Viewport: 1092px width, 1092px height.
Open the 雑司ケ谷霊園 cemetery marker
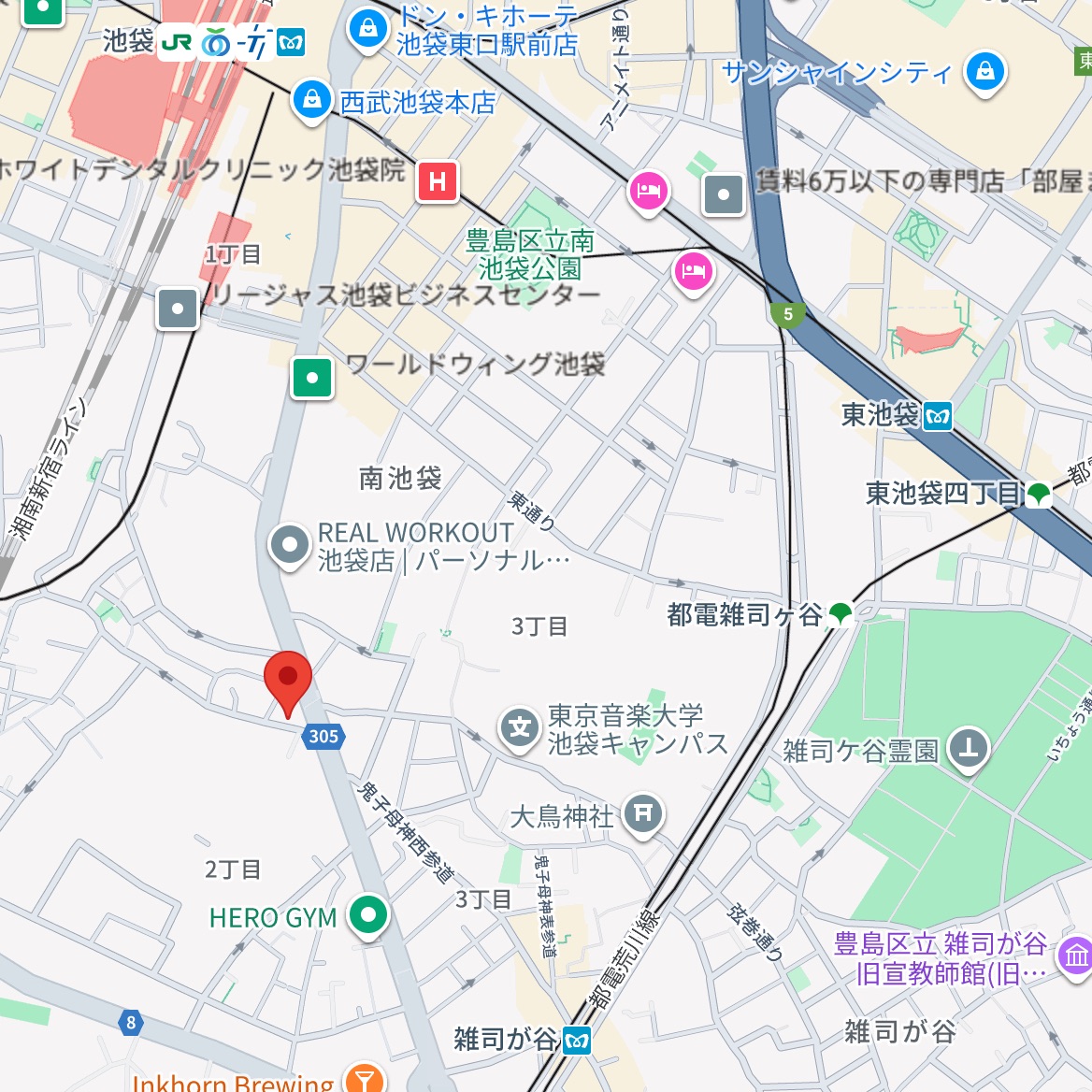pyautogui.click(x=968, y=748)
